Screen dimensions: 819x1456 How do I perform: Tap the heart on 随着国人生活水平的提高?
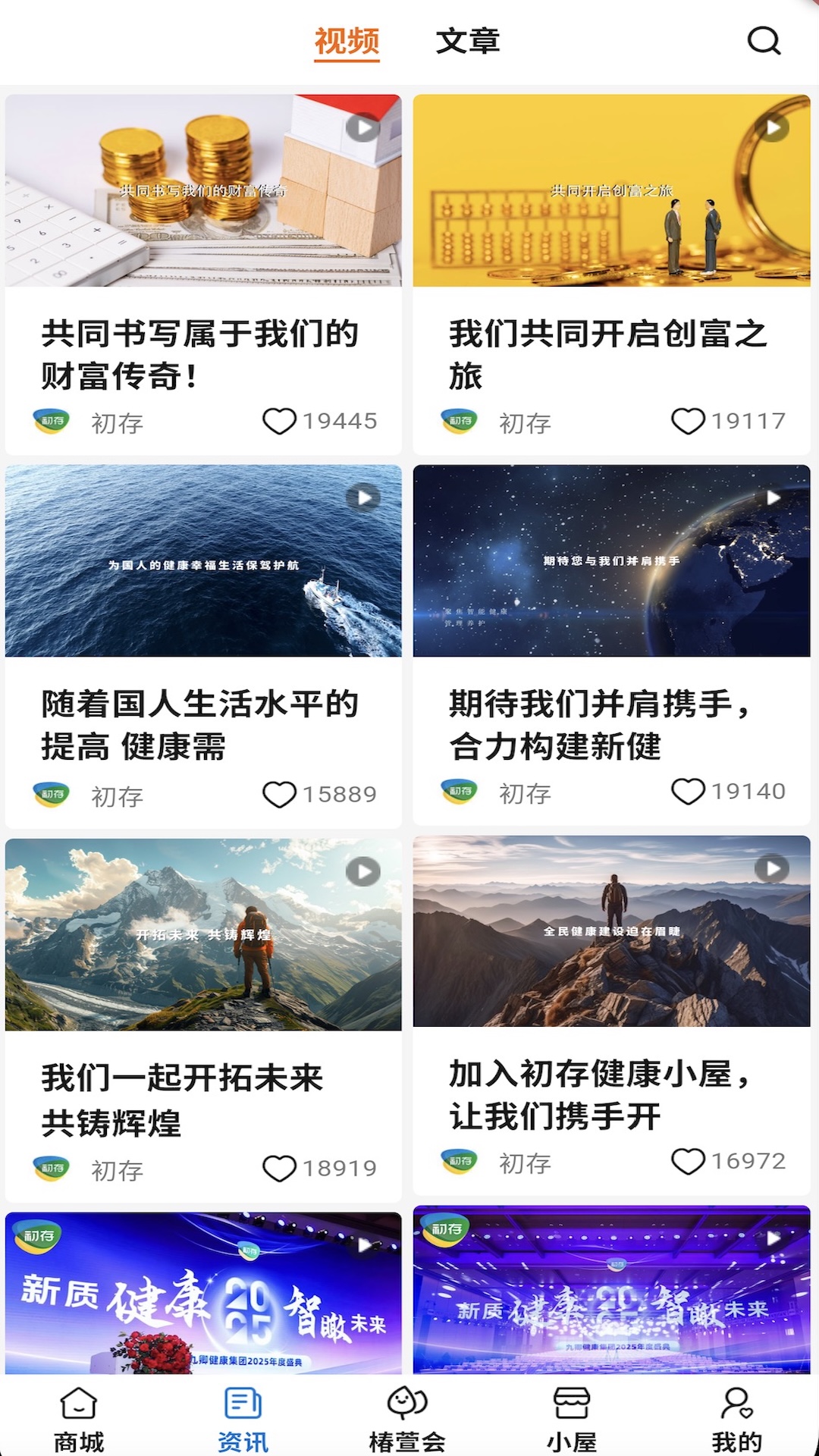pyautogui.click(x=279, y=794)
